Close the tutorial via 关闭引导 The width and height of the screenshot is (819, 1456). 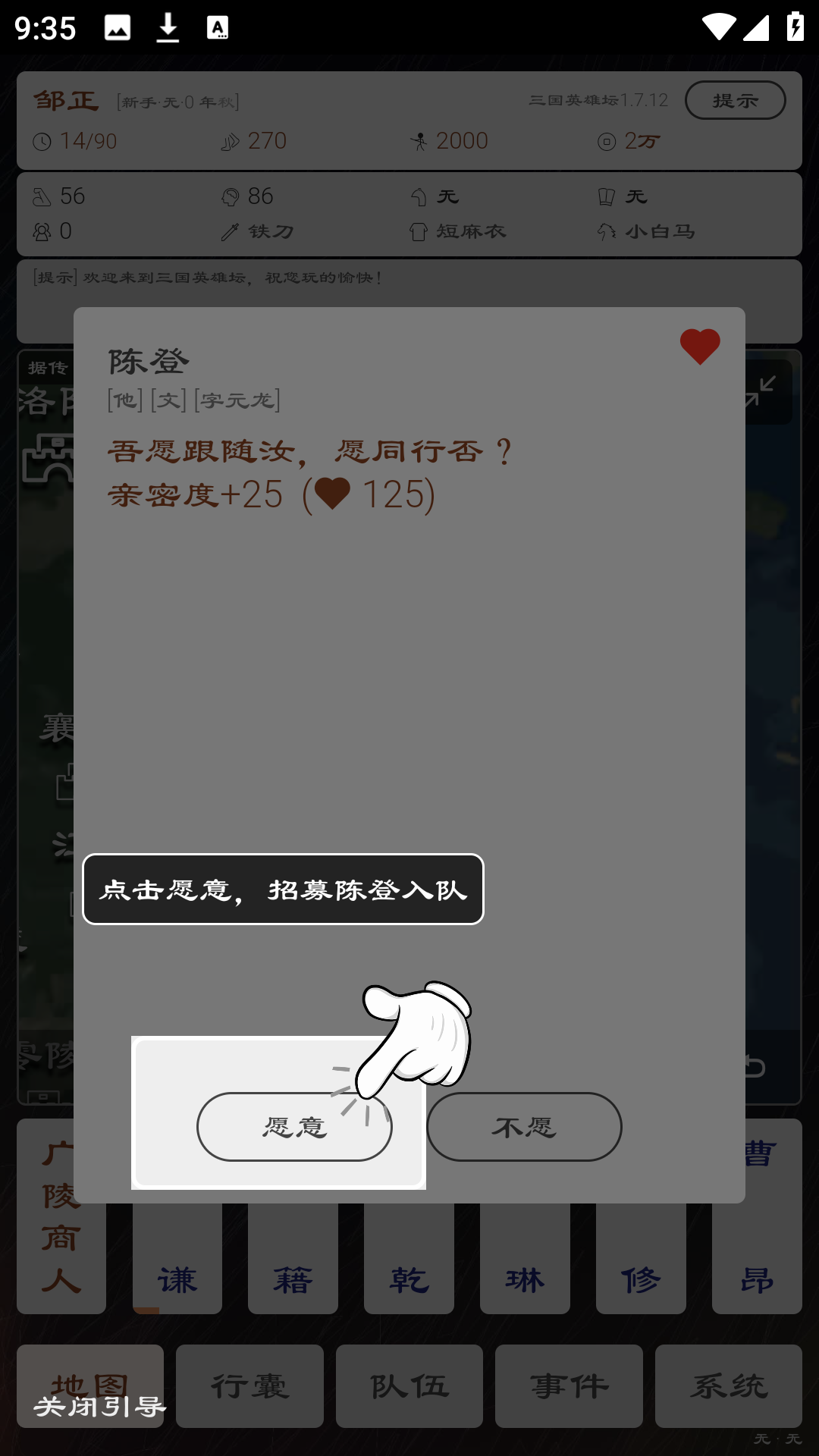[99, 1407]
